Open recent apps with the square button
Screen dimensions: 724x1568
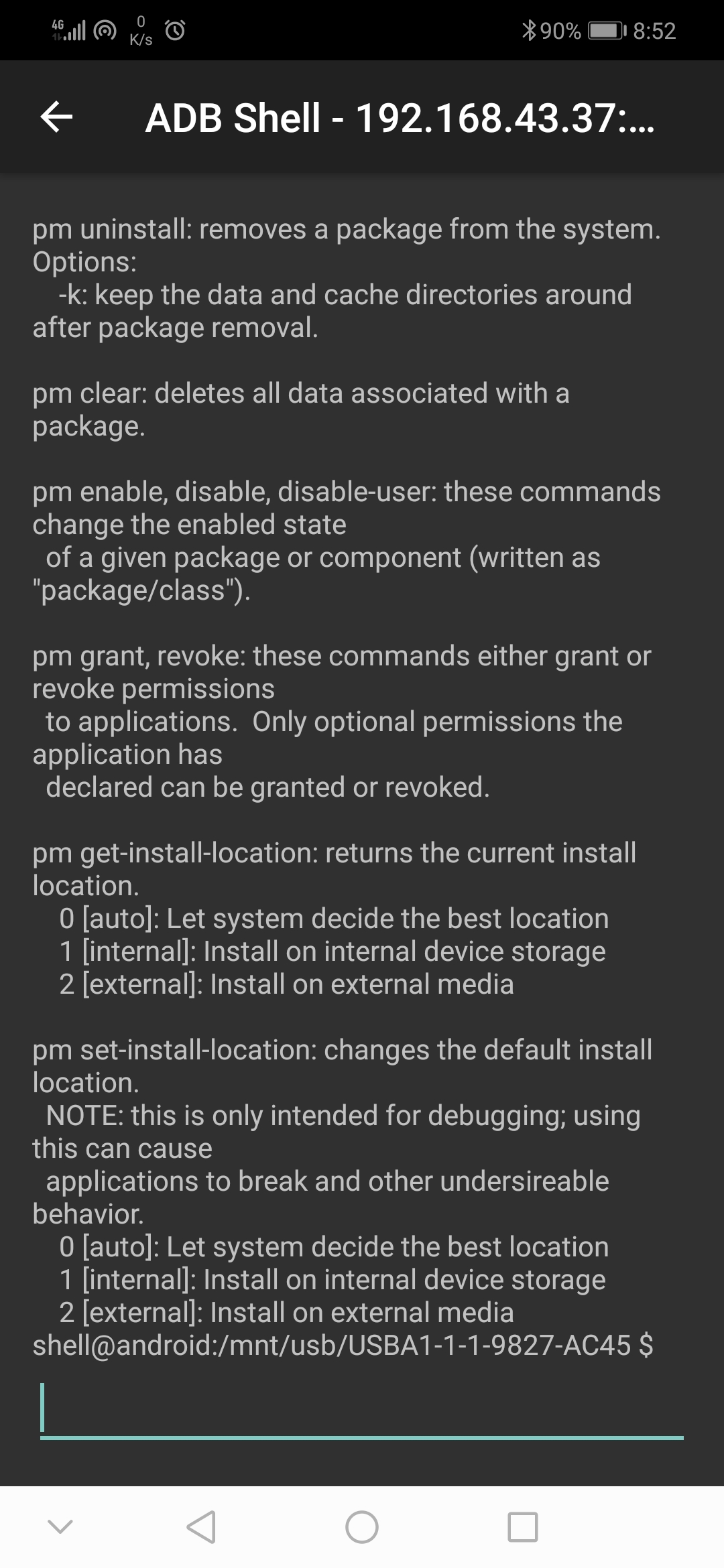click(x=523, y=1527)
